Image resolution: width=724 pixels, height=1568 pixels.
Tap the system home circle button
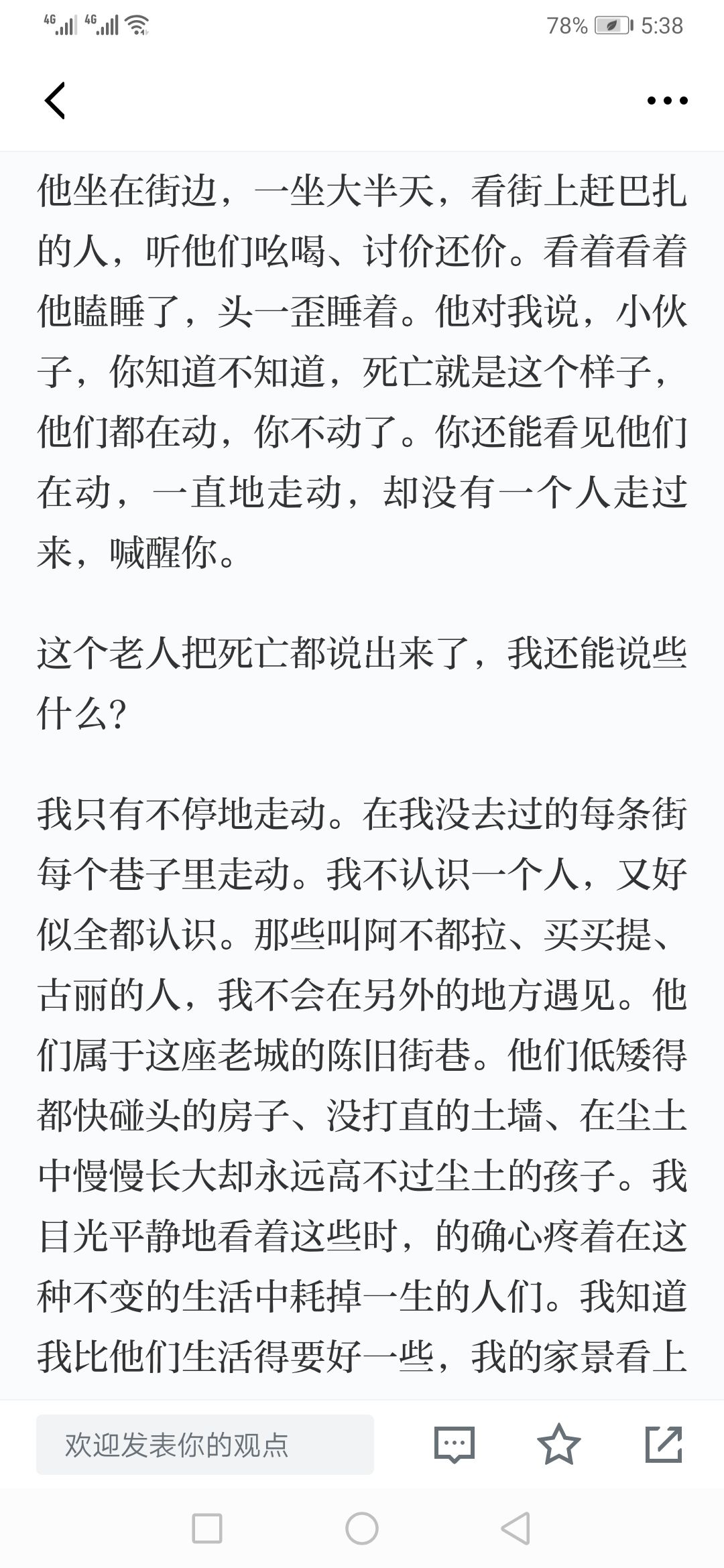click(362, 1528)
